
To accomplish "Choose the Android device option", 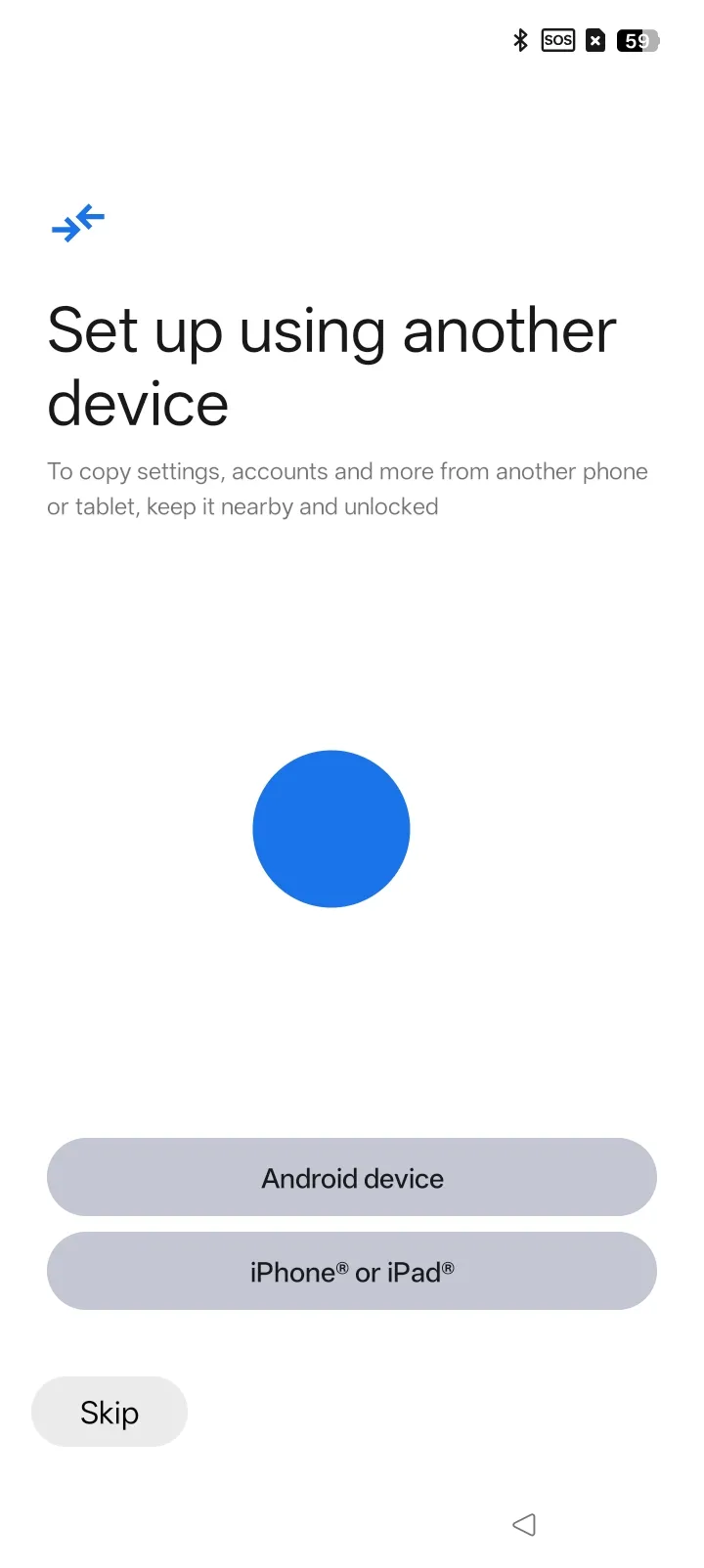I will [x=352, y=1177].
